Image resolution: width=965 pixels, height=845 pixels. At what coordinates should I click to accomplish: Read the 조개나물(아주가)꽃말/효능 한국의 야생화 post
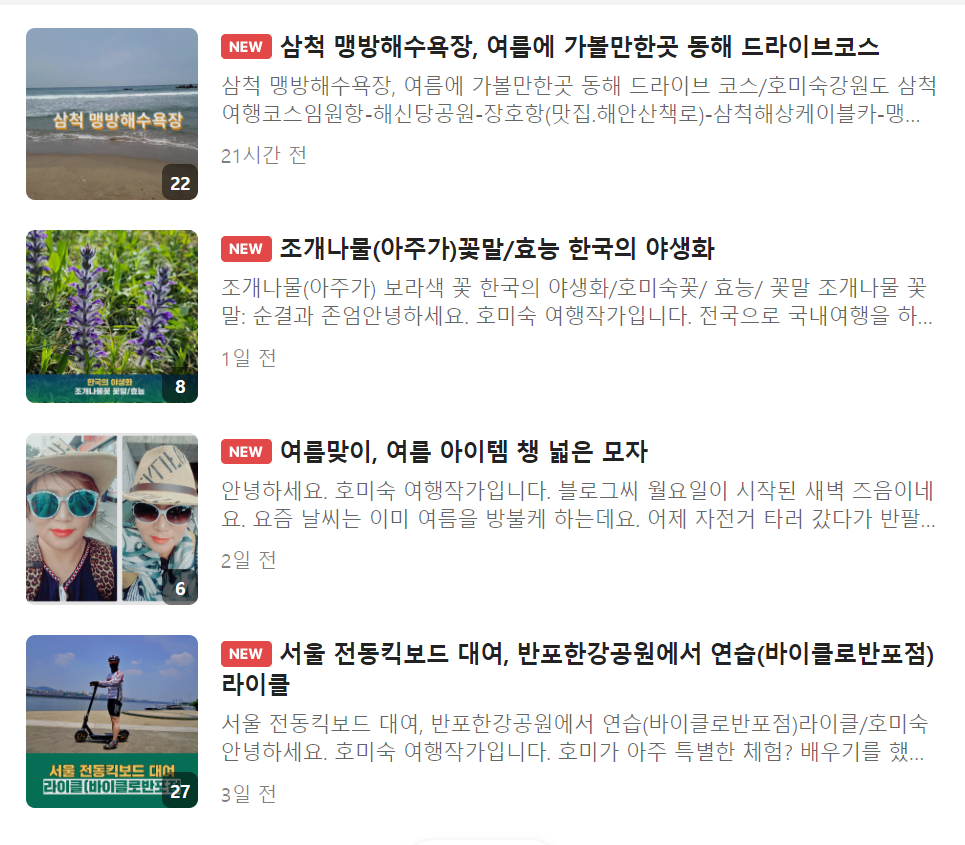(x=496, y=249)
